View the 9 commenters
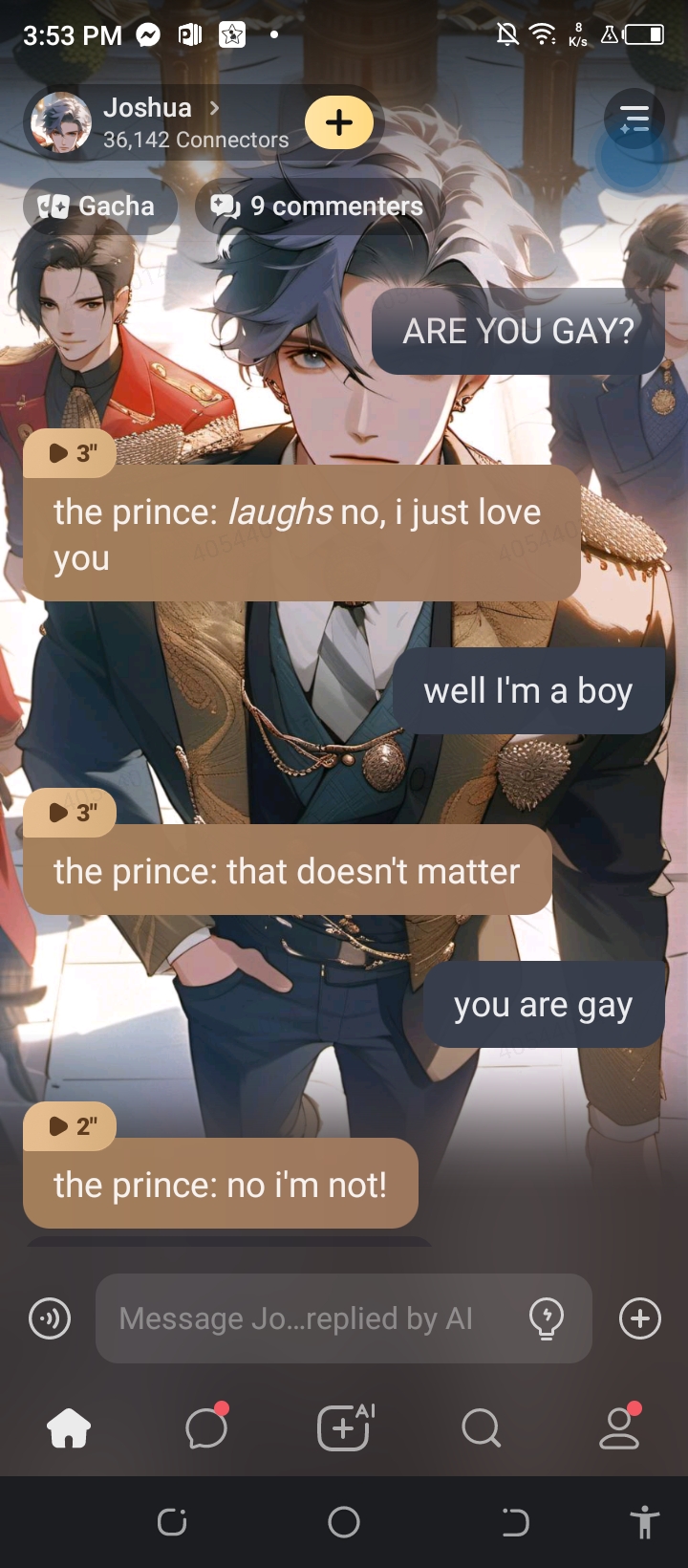The width and height of the screenshot is (688, 1568). point(318,207)
